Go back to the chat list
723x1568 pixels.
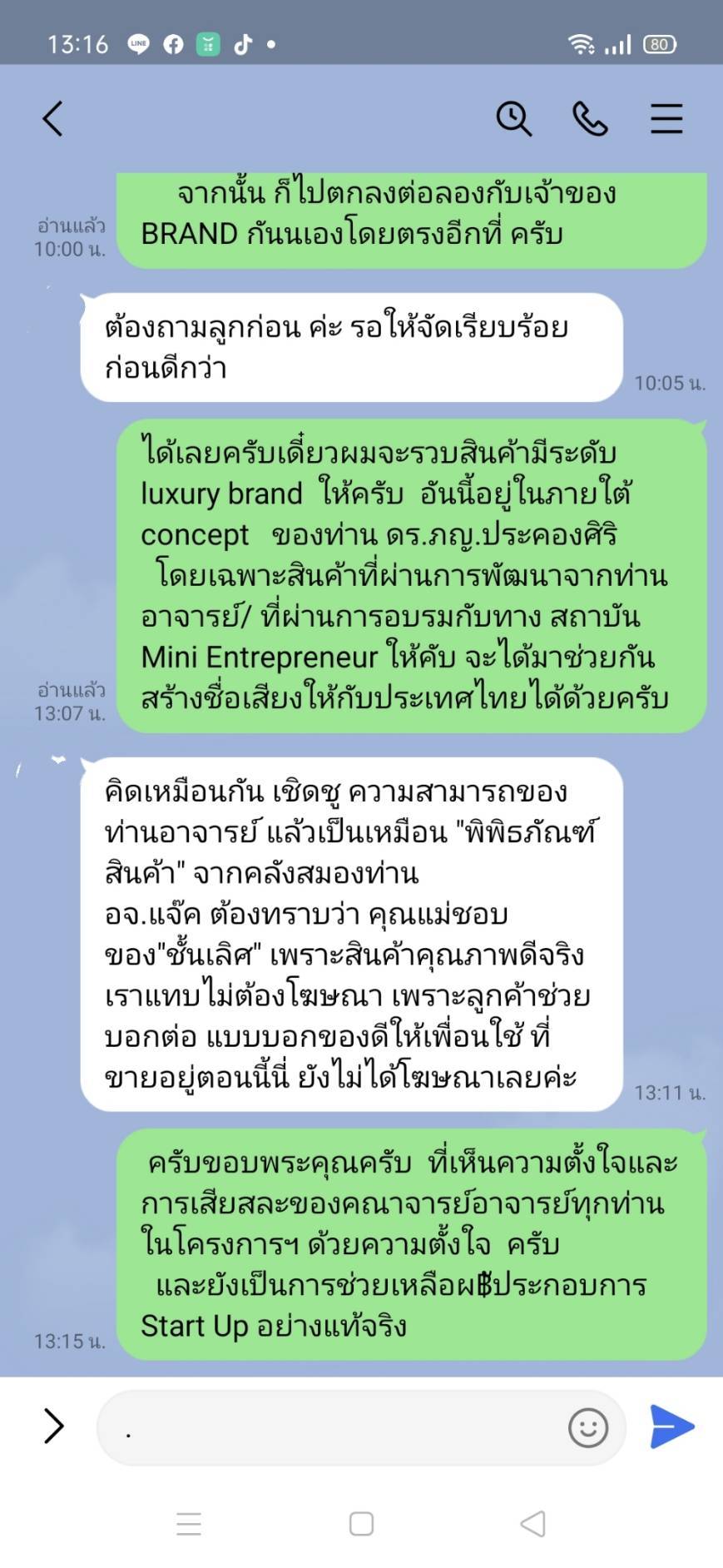(53, 118)
